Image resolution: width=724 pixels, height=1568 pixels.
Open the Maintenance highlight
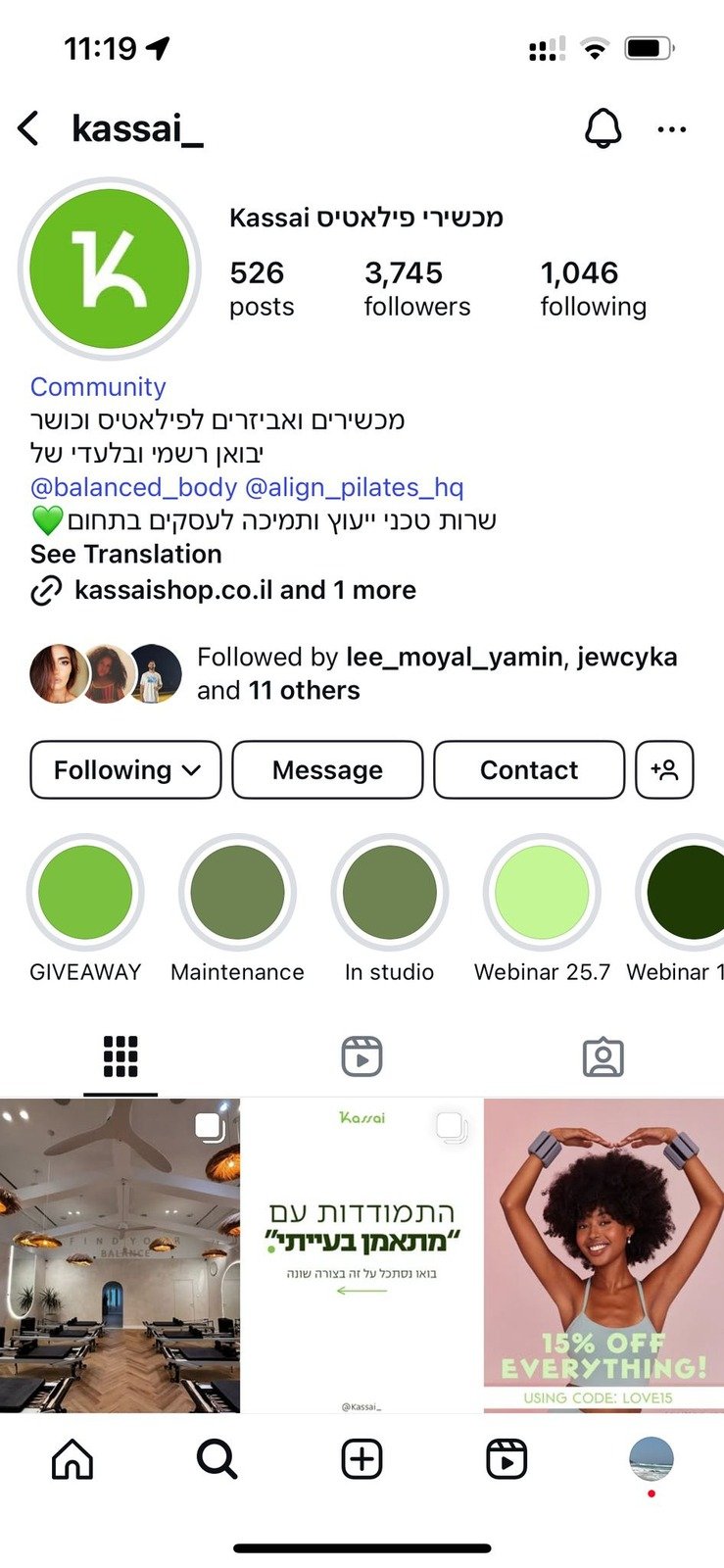tap(237, 893)
